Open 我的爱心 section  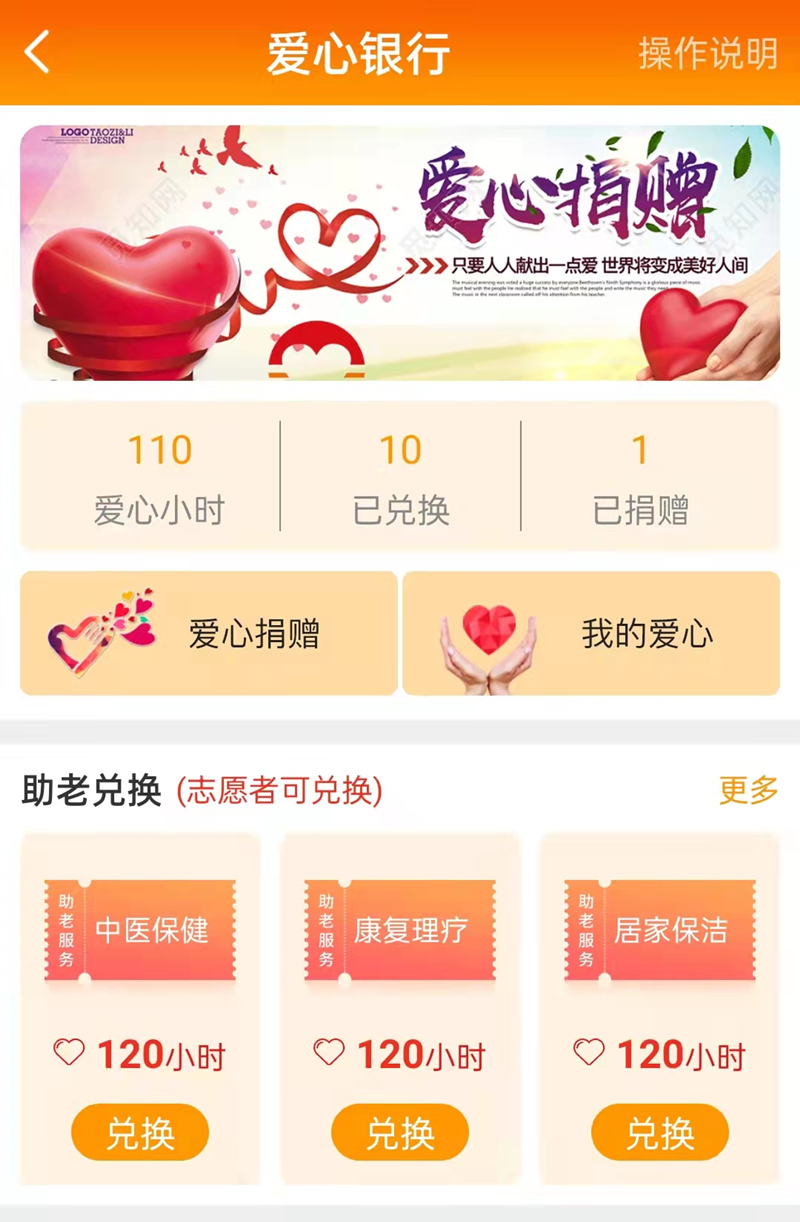point(591,633)
